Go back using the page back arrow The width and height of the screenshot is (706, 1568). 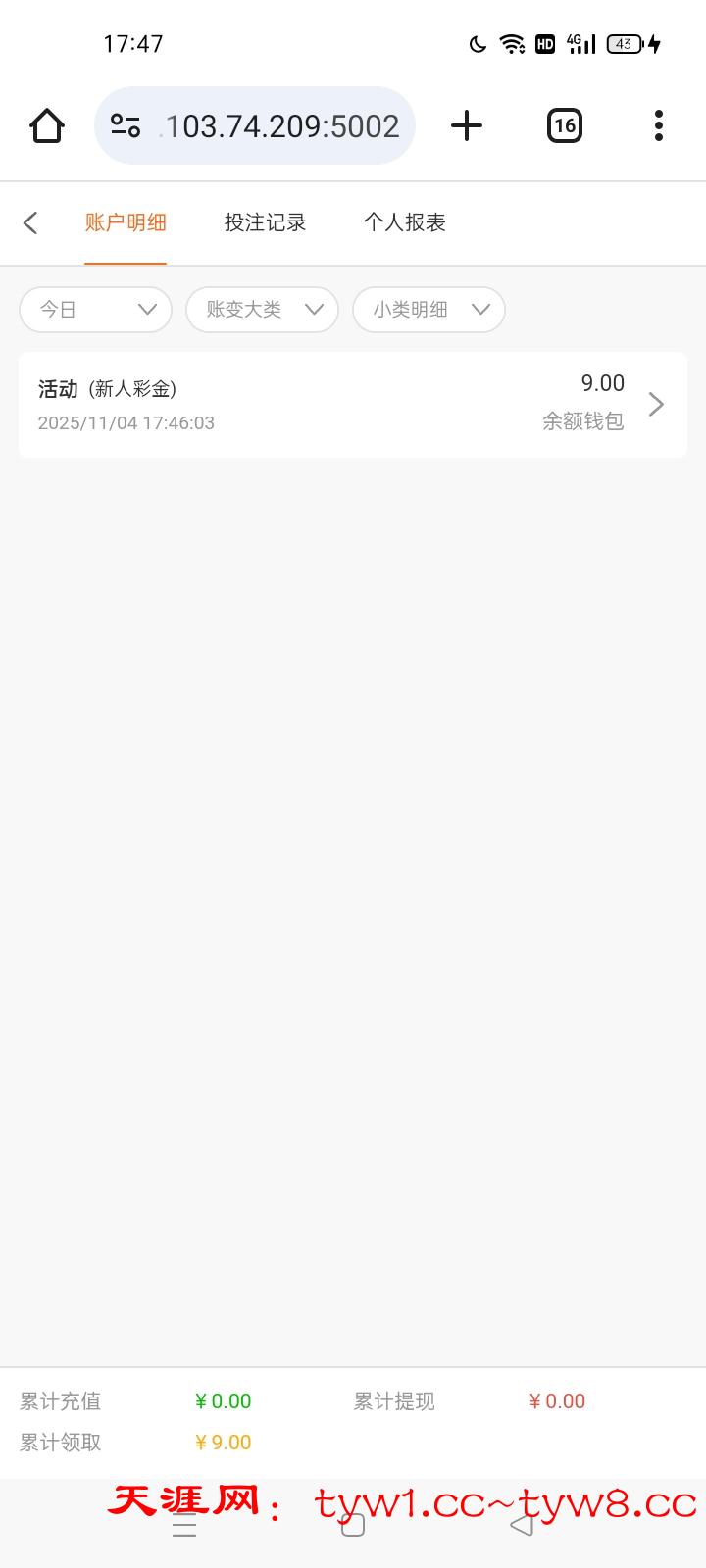pyautogui.click(x=30, y=222)
